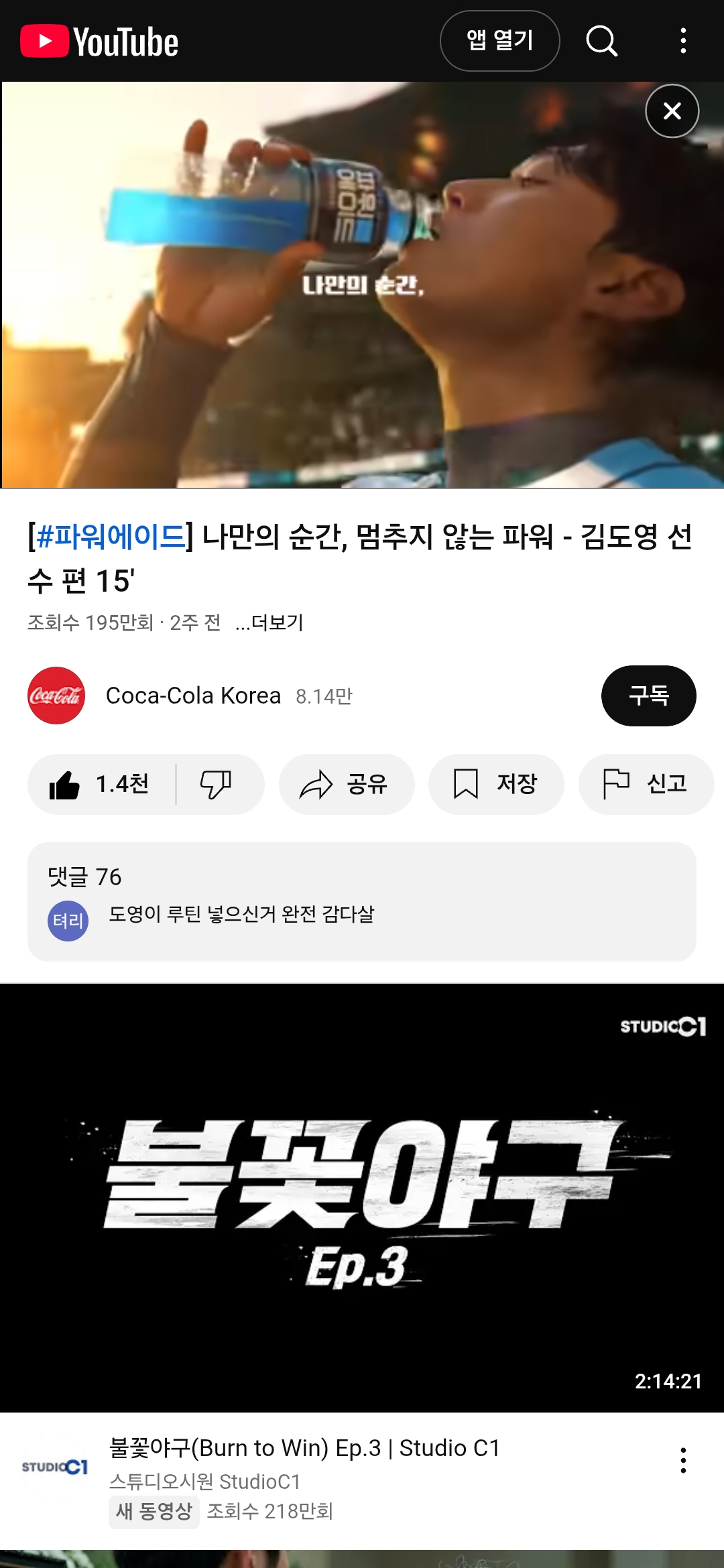Image resolution: width=724 pixels, height=1568 pixels.
Task: Save the video with 저장
Action: tap(496, 784)
